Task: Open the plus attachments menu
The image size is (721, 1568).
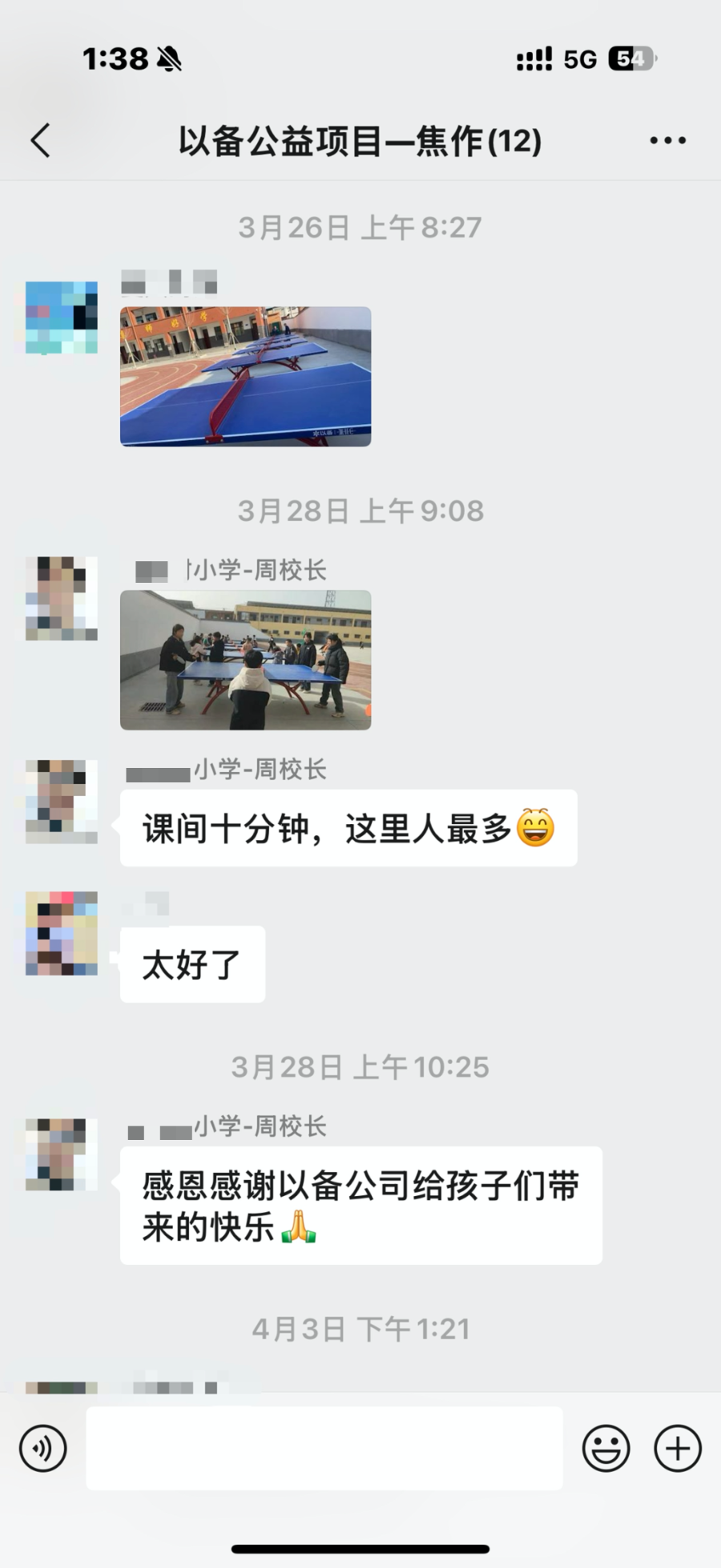Action: coord(678,1448)
